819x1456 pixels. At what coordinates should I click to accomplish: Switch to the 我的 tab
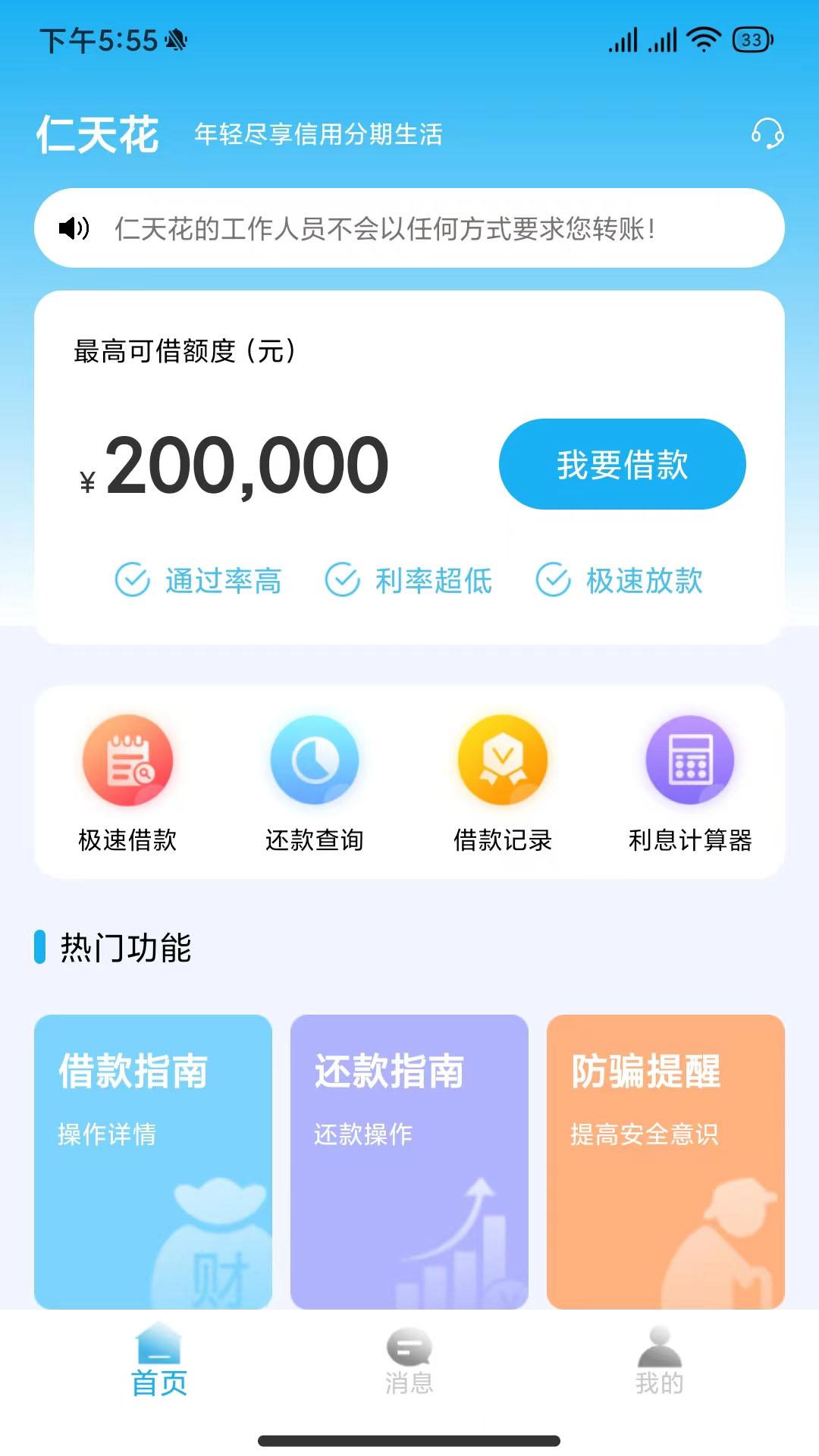pyautogui.click(x=659, y=1361)
